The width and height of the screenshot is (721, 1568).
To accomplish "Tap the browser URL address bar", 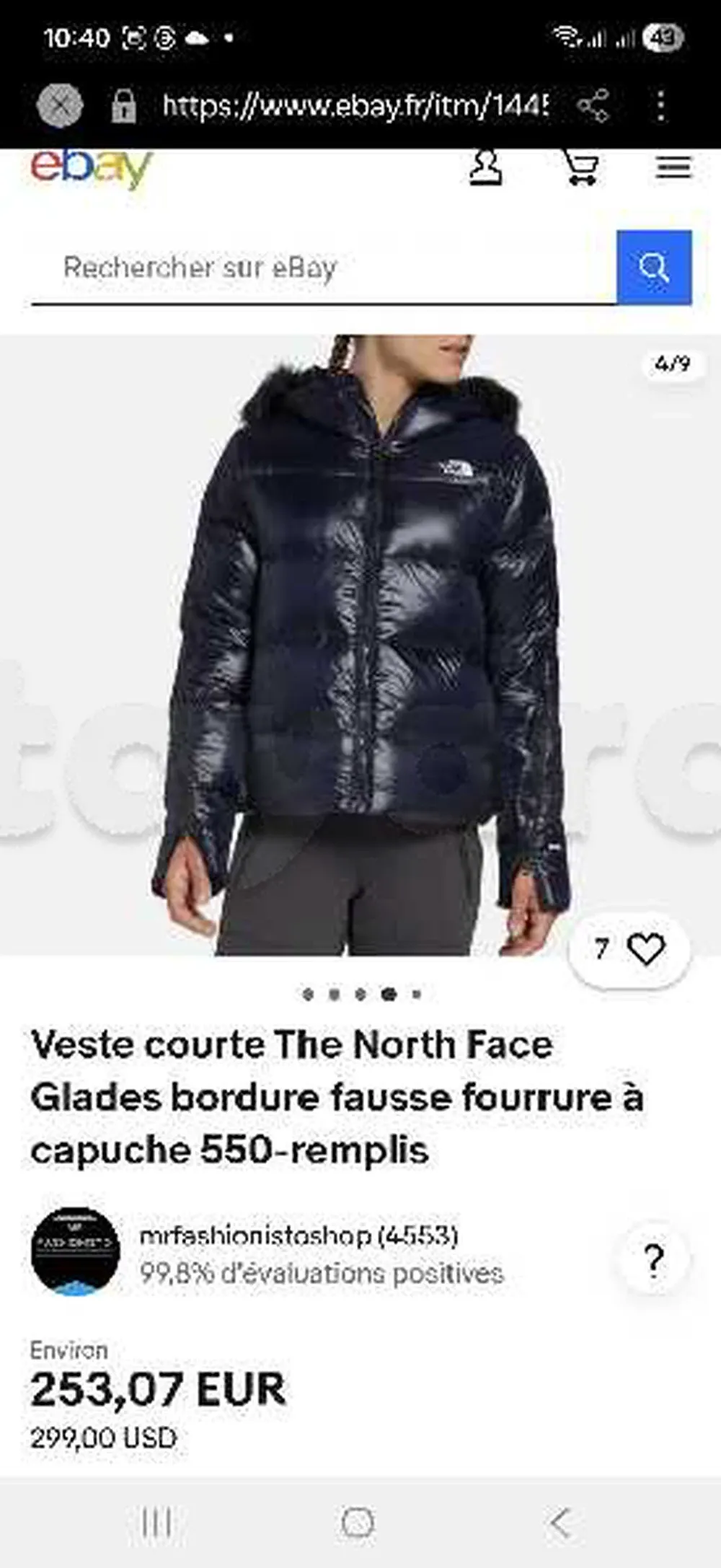I will click(353, 106).
